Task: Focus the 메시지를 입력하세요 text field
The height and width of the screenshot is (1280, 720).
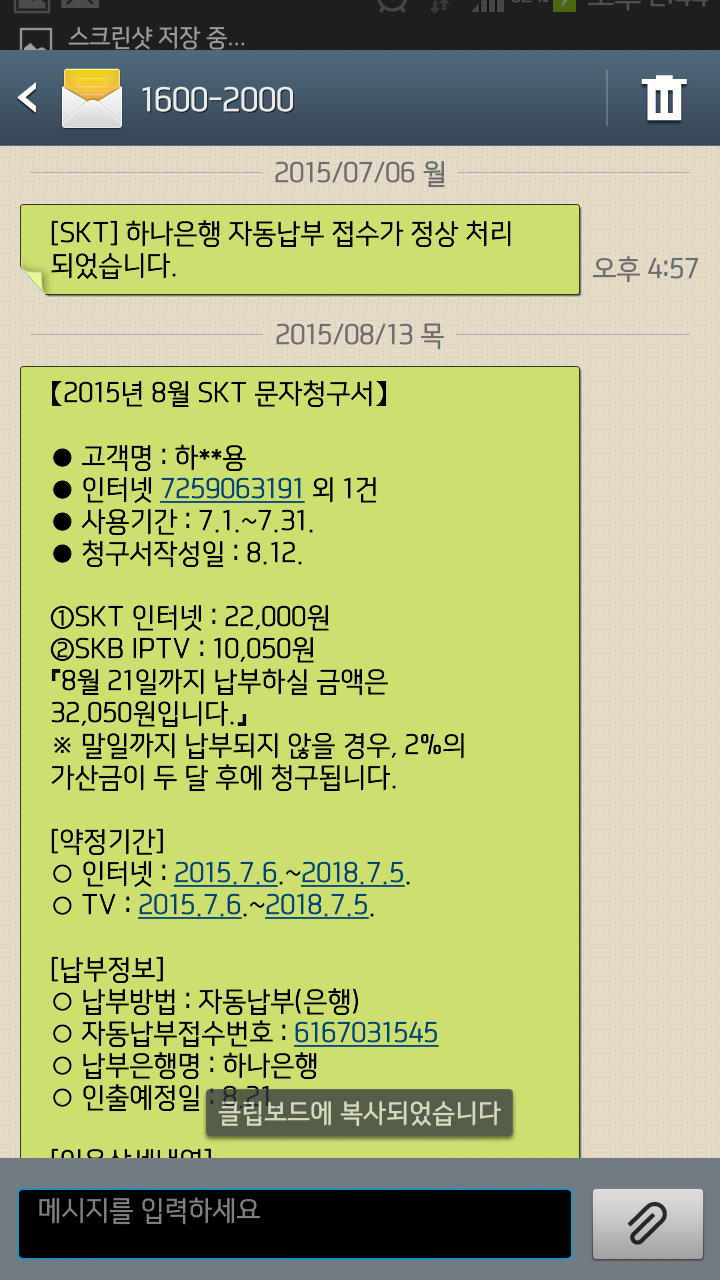Action: [295, 1224]
